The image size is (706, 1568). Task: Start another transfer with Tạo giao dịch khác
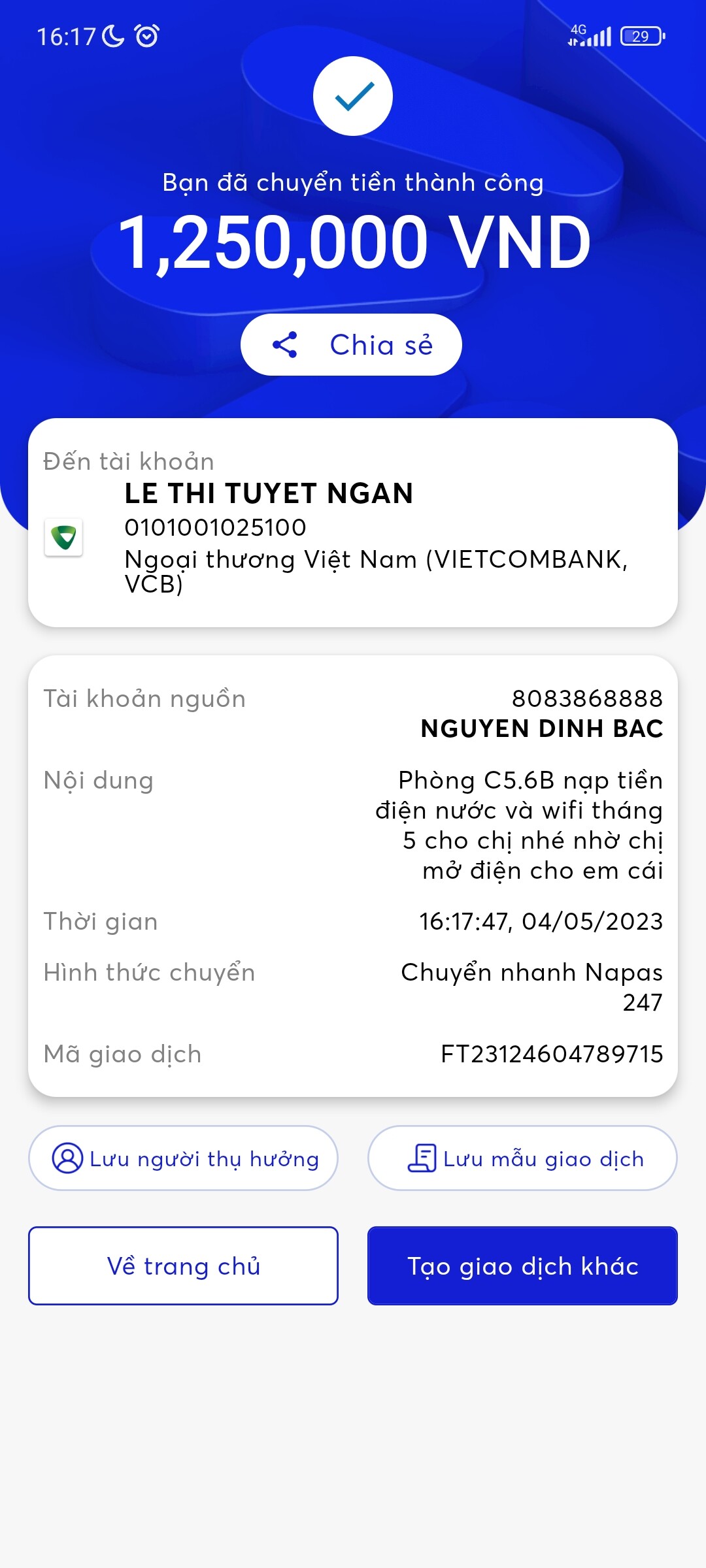pos(522,1266)
